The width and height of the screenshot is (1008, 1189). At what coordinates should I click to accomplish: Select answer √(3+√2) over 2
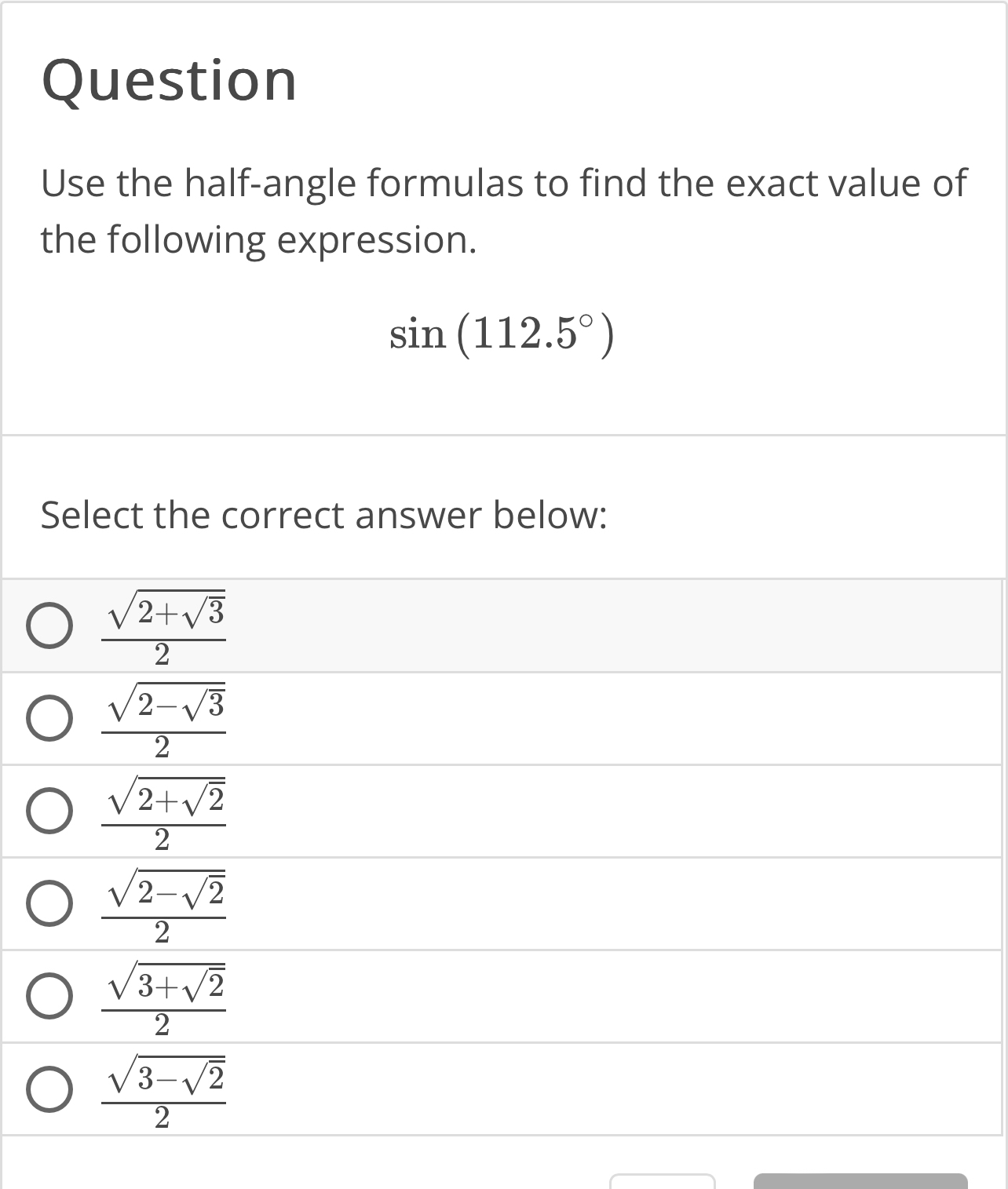coord(50,997)
